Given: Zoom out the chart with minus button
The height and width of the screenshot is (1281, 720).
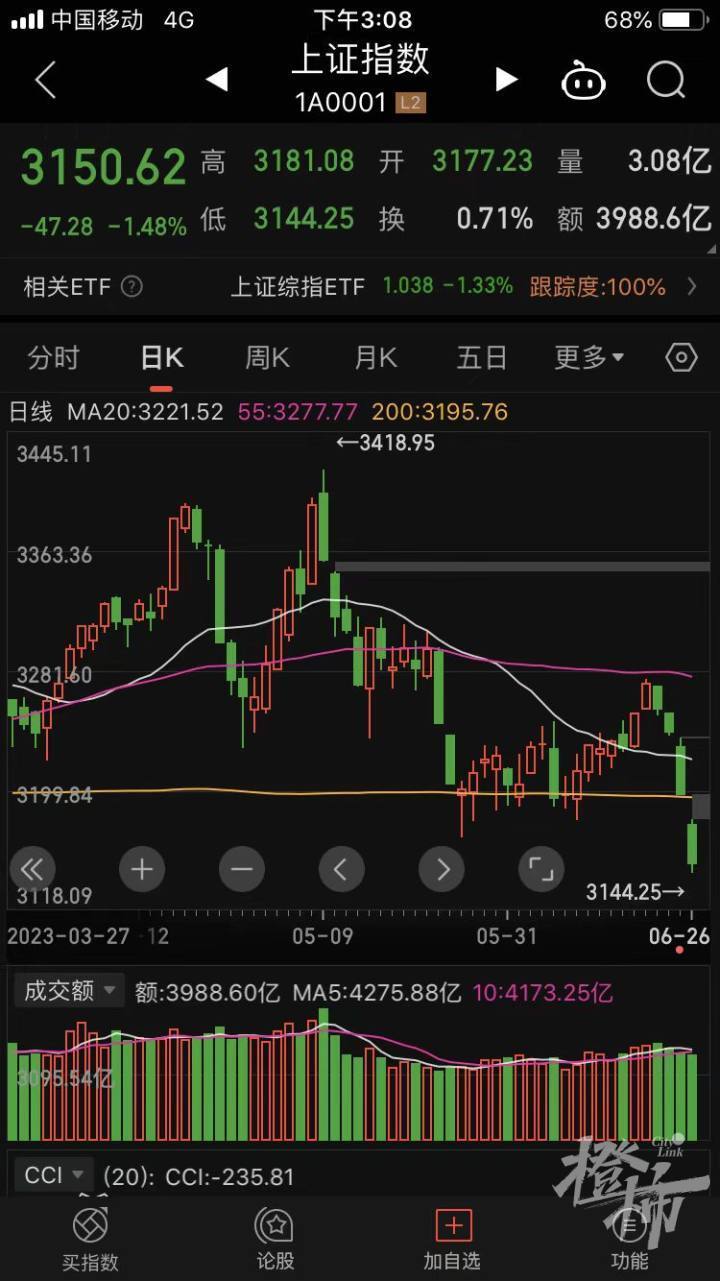Looking at the screenshot, I should [241, 869].
